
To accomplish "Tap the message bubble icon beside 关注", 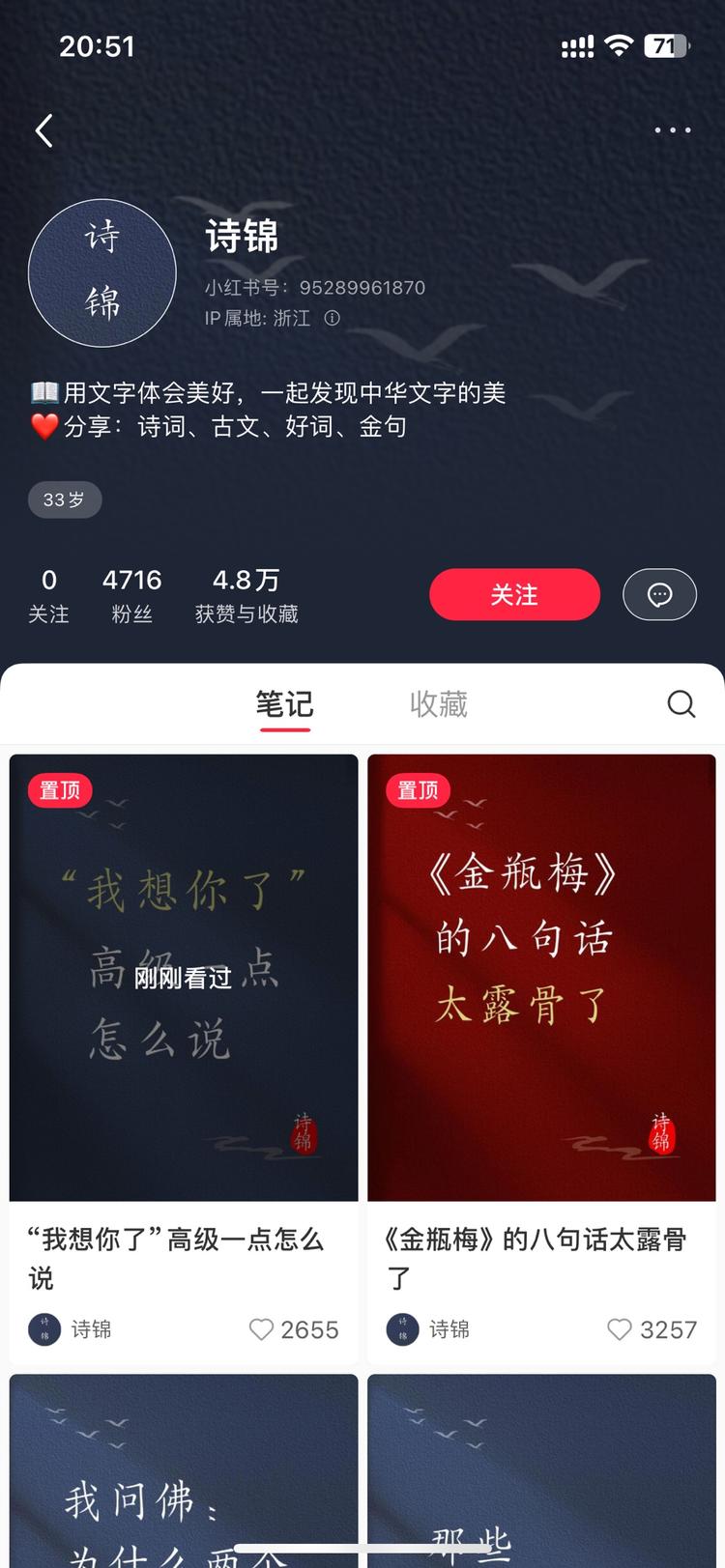I will click(659, 594).
